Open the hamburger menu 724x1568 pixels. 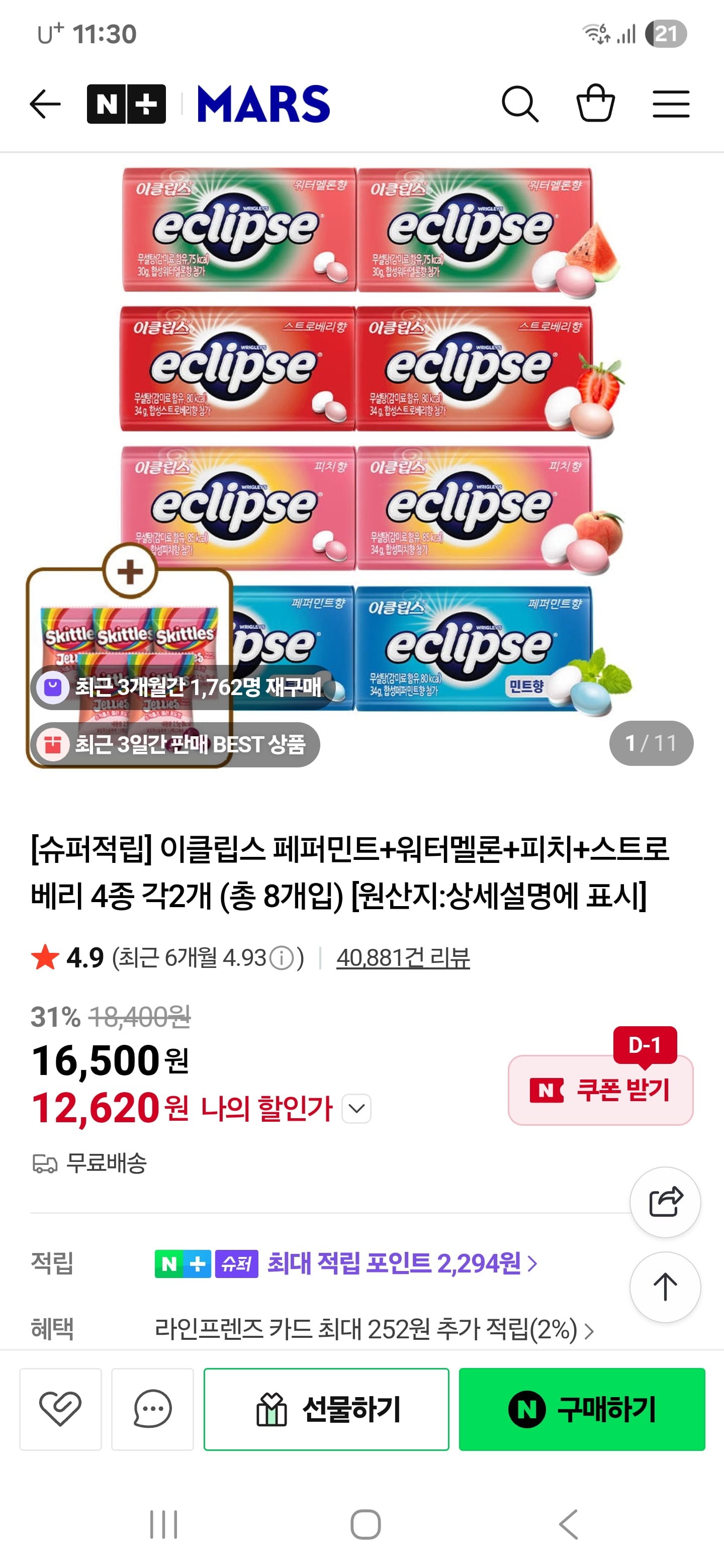point(670,104)
